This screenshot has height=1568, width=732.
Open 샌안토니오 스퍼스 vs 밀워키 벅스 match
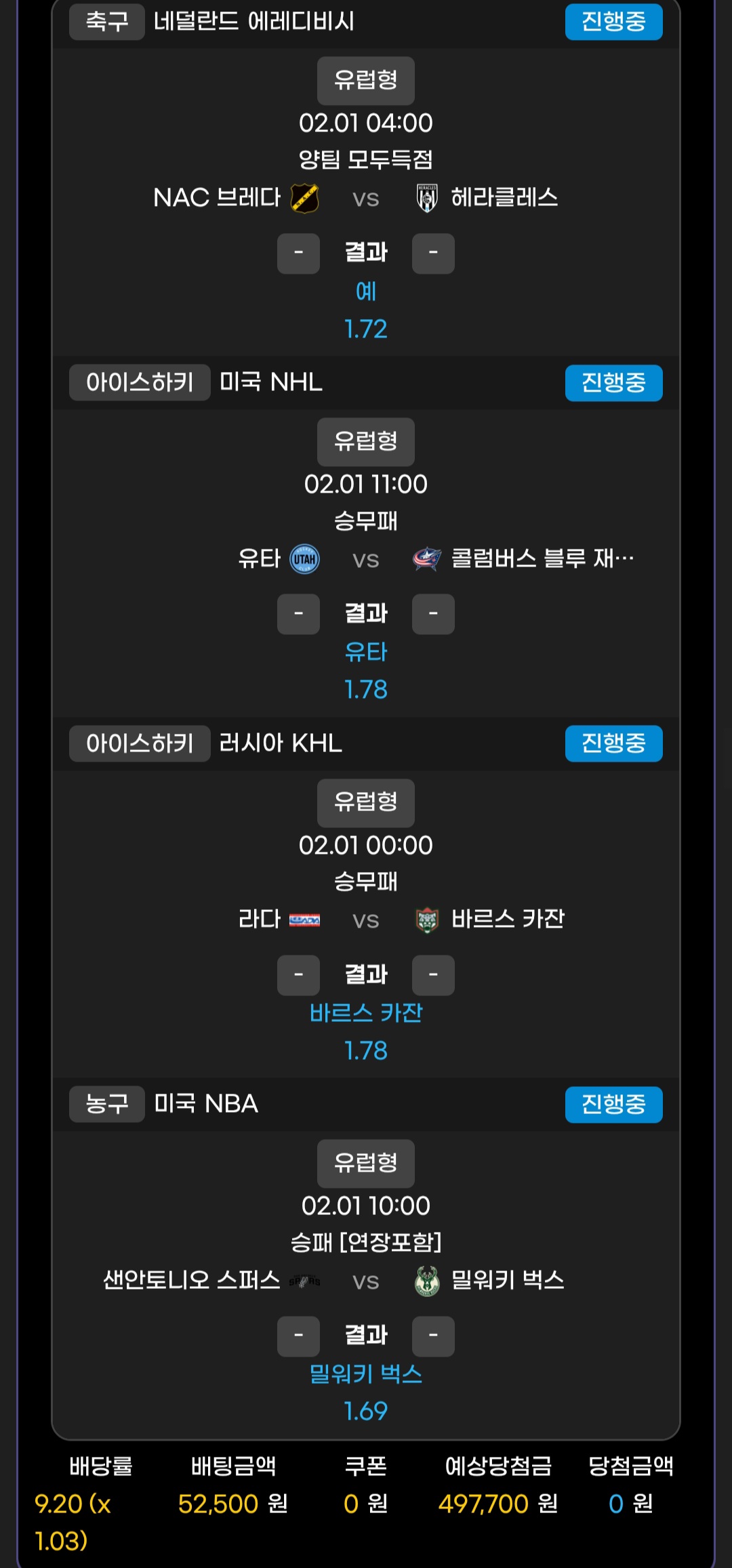(x=365, y=1281)
